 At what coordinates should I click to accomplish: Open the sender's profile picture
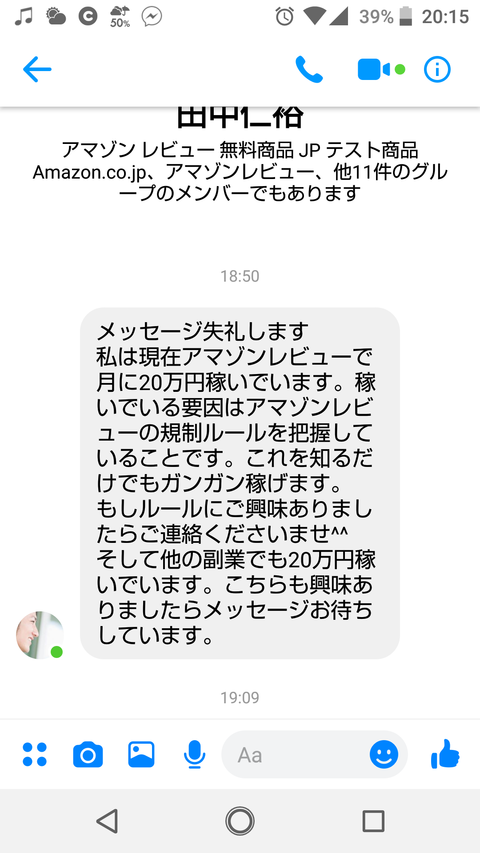click(x=39, y=635)
